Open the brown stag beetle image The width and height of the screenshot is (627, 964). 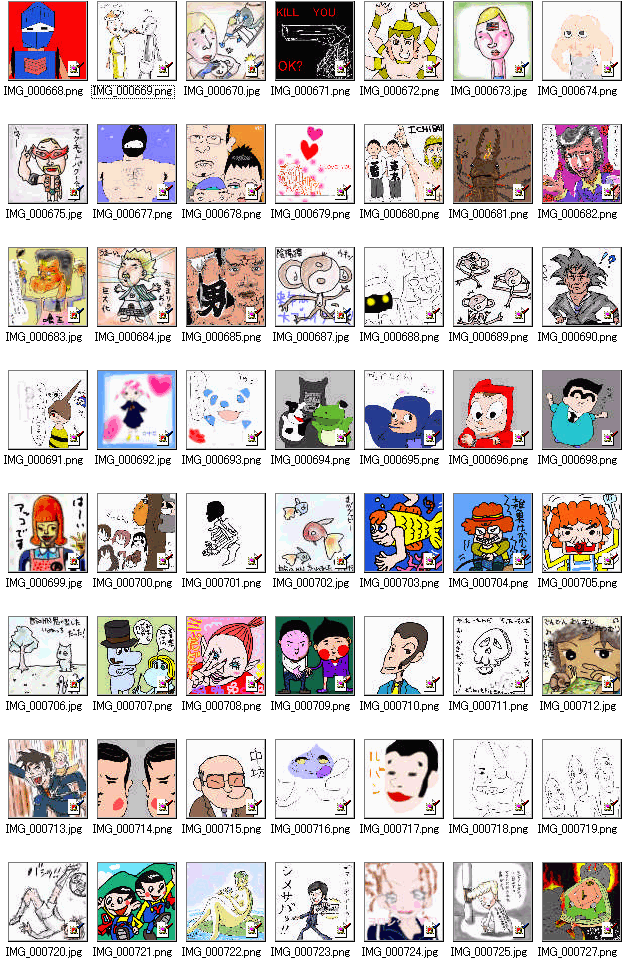tap(492, 163)
